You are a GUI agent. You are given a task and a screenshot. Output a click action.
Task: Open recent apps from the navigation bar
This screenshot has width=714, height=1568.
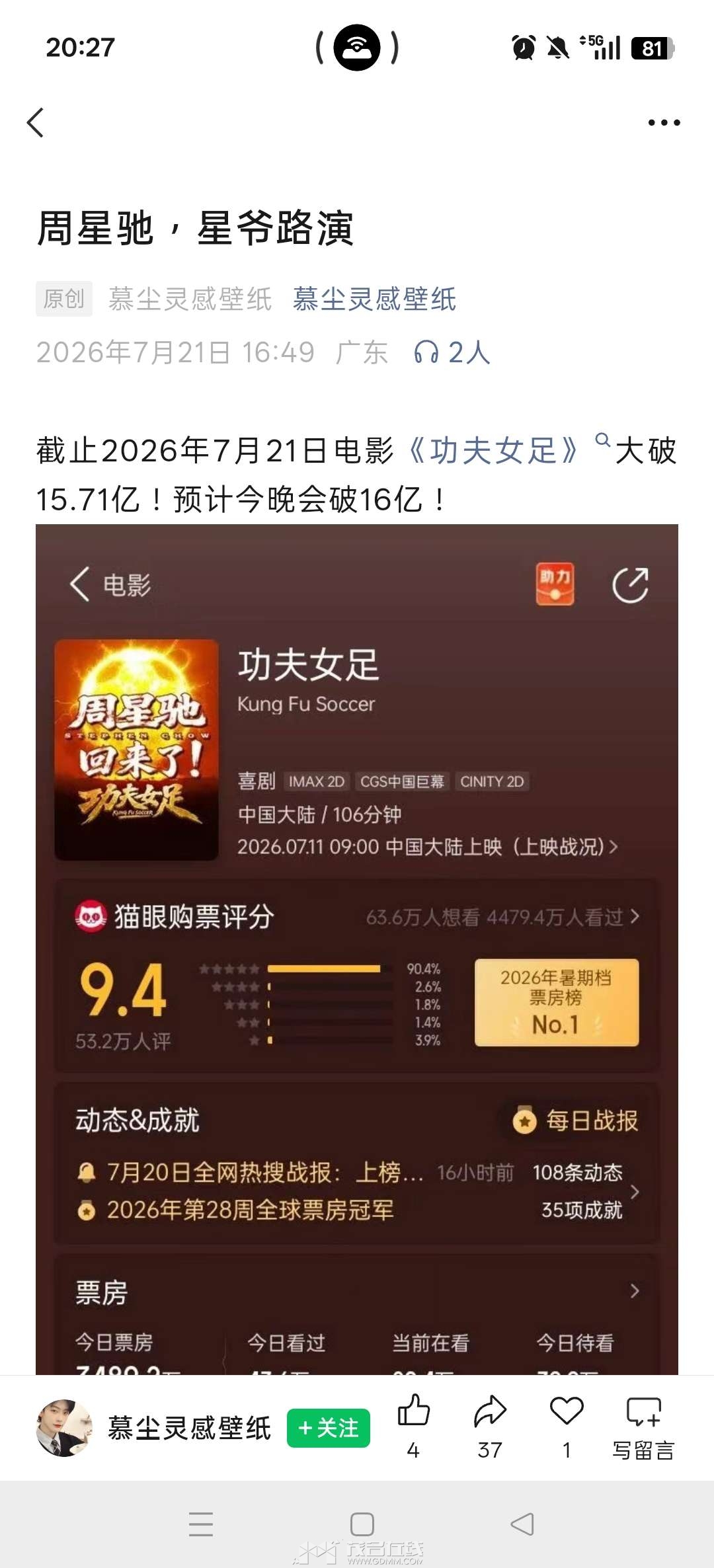(x=201, y=1524)
